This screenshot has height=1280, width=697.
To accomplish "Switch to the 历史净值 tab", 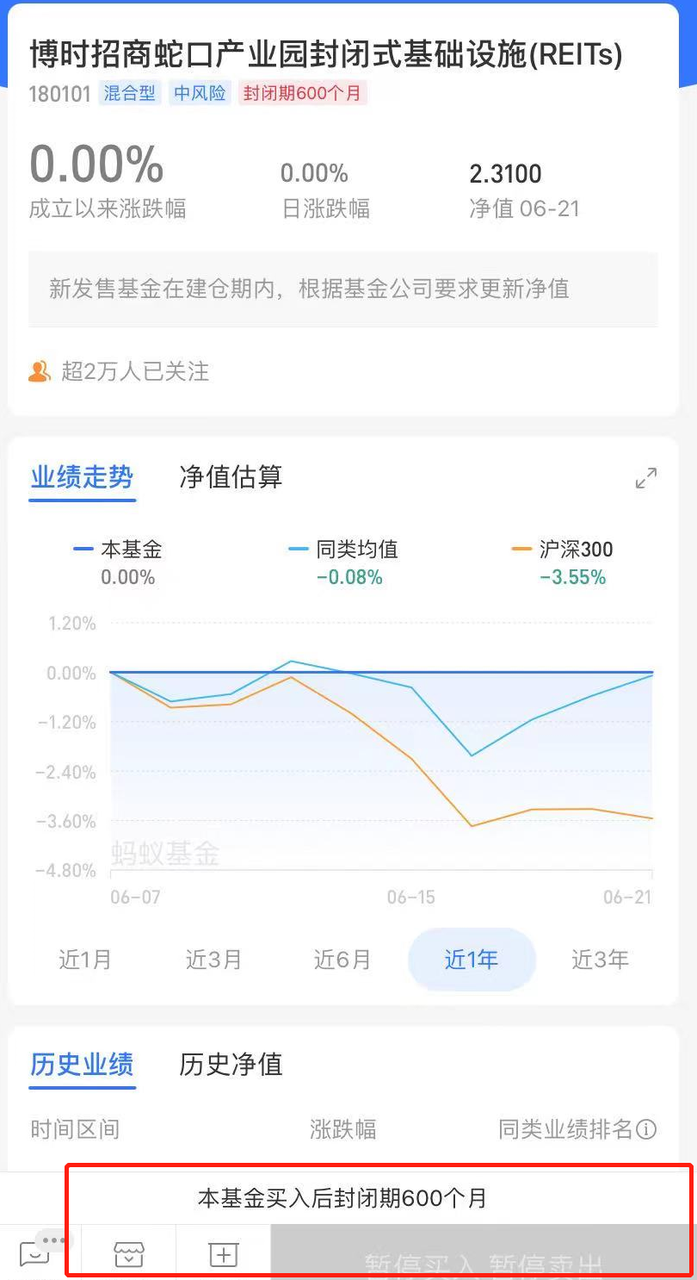I will coord(231,1065).
